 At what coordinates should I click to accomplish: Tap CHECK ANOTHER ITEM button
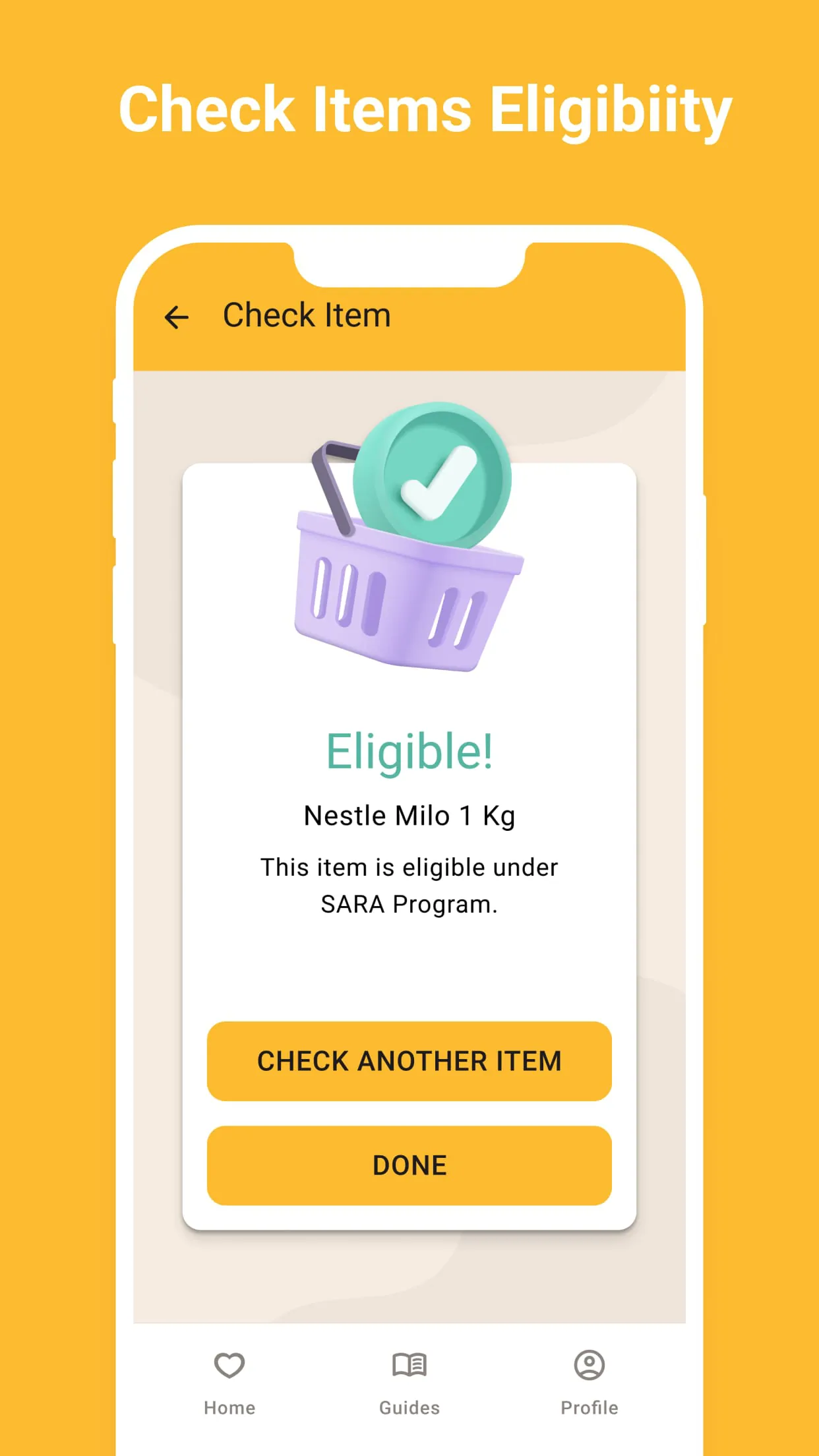pos(409,1061)
